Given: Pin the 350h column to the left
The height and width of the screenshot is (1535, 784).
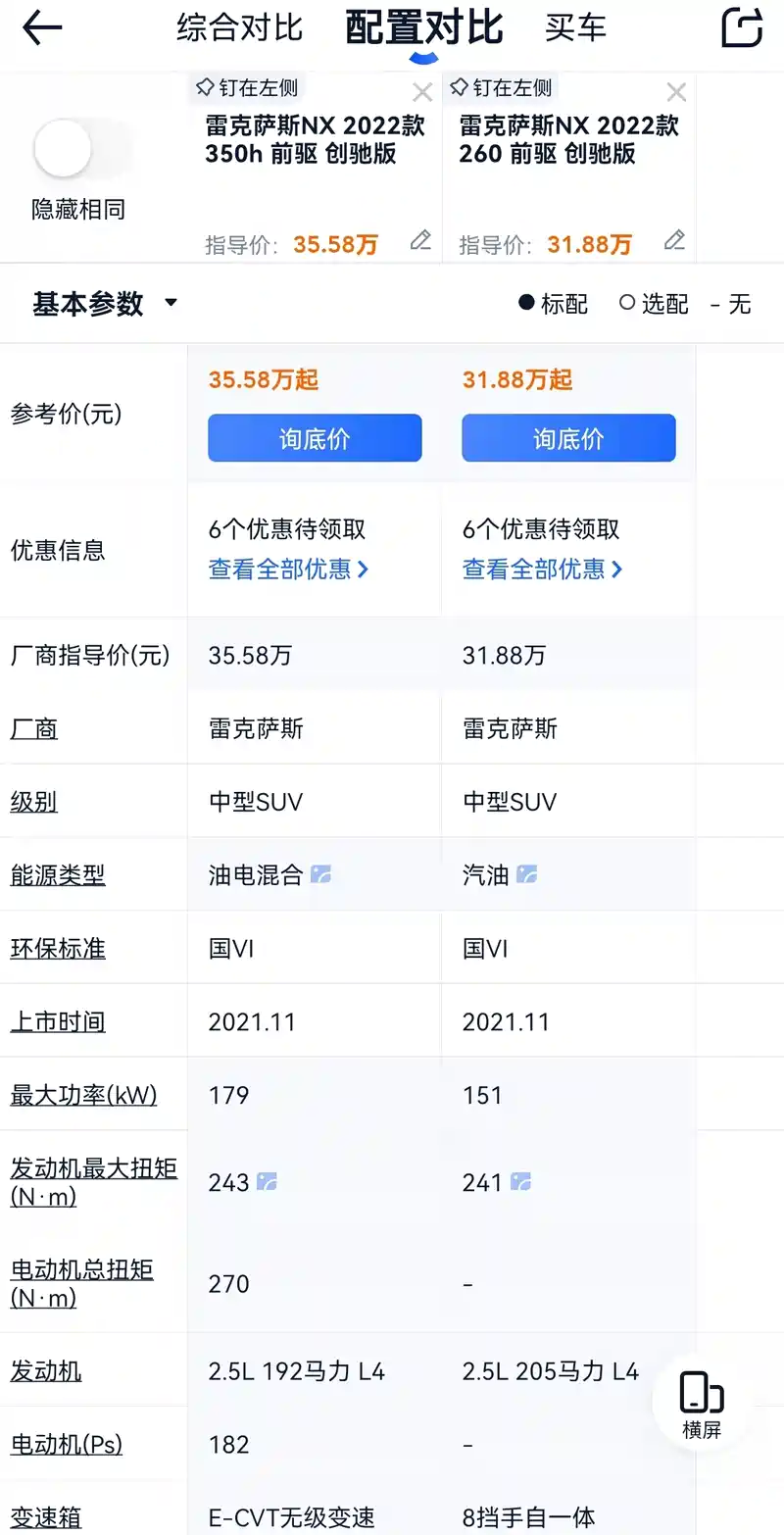Looking at the screenshot, I should tap(246, 87).
